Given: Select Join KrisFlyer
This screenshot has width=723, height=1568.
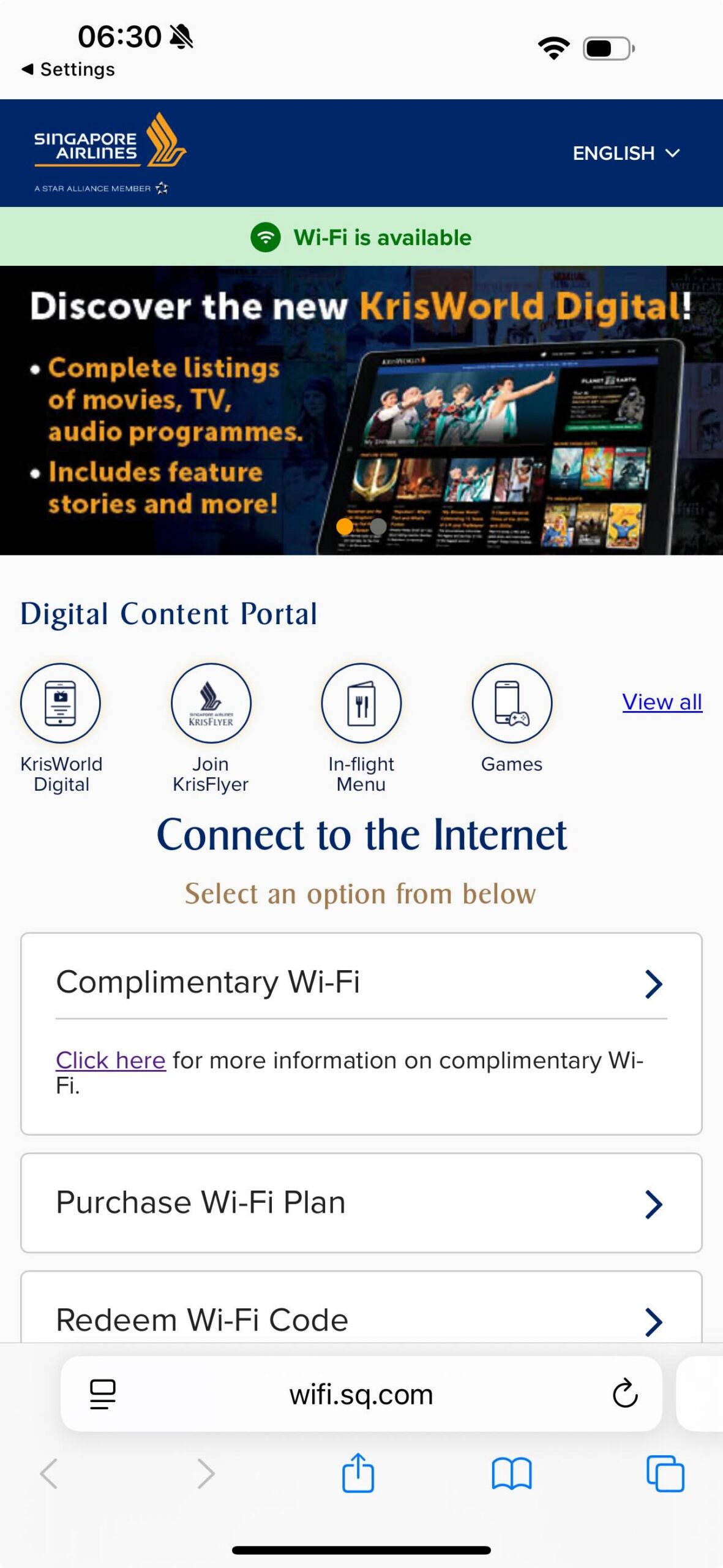Looking at the screenshot, I should [211, 703].
